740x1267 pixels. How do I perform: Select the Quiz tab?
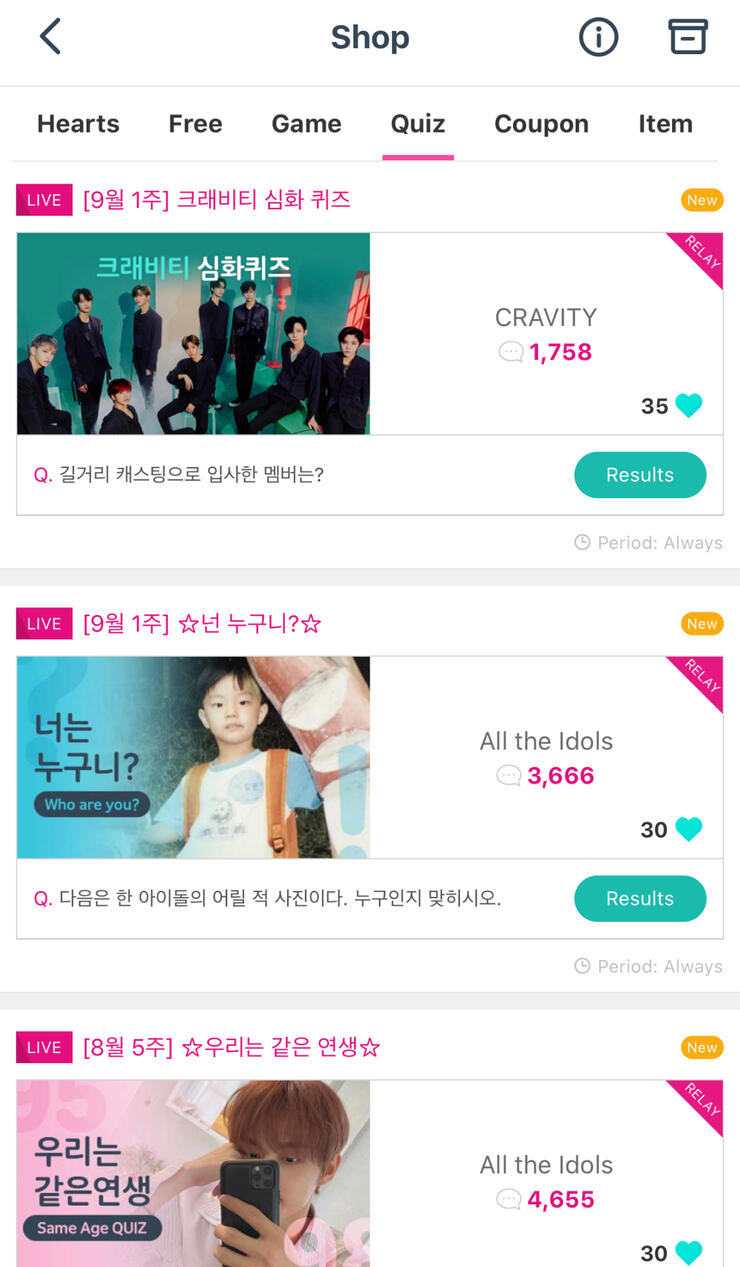point(418,124)
